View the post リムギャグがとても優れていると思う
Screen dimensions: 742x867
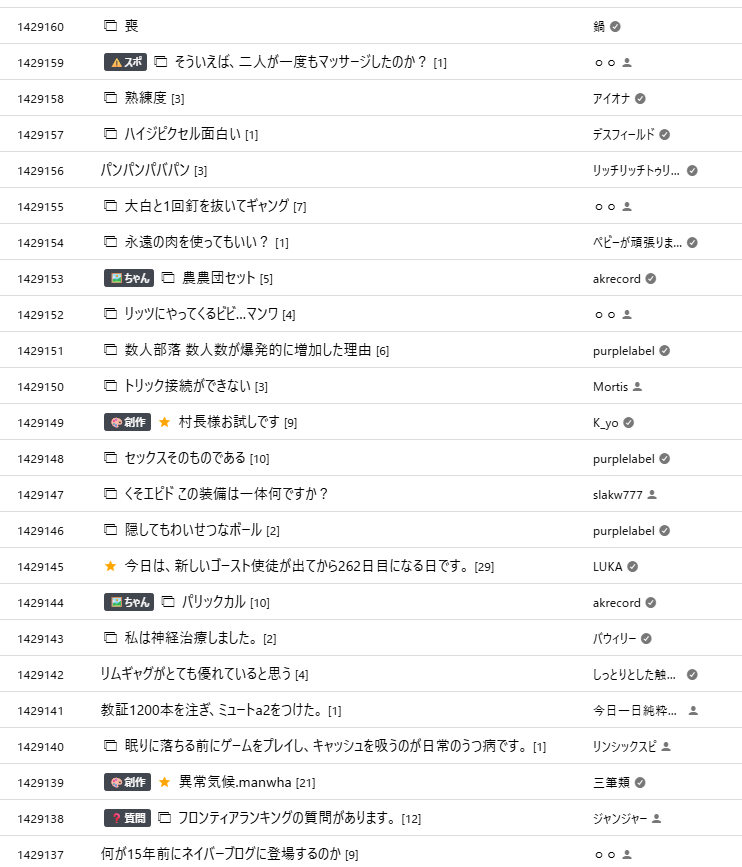pos(196,675)
